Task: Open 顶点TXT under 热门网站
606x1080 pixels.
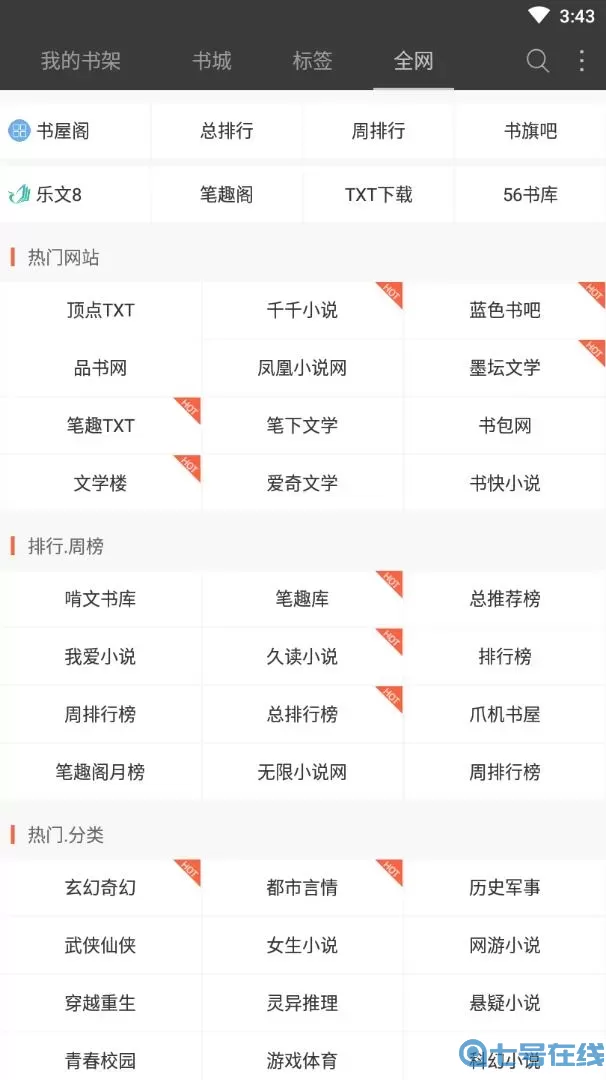Action: 100,310
